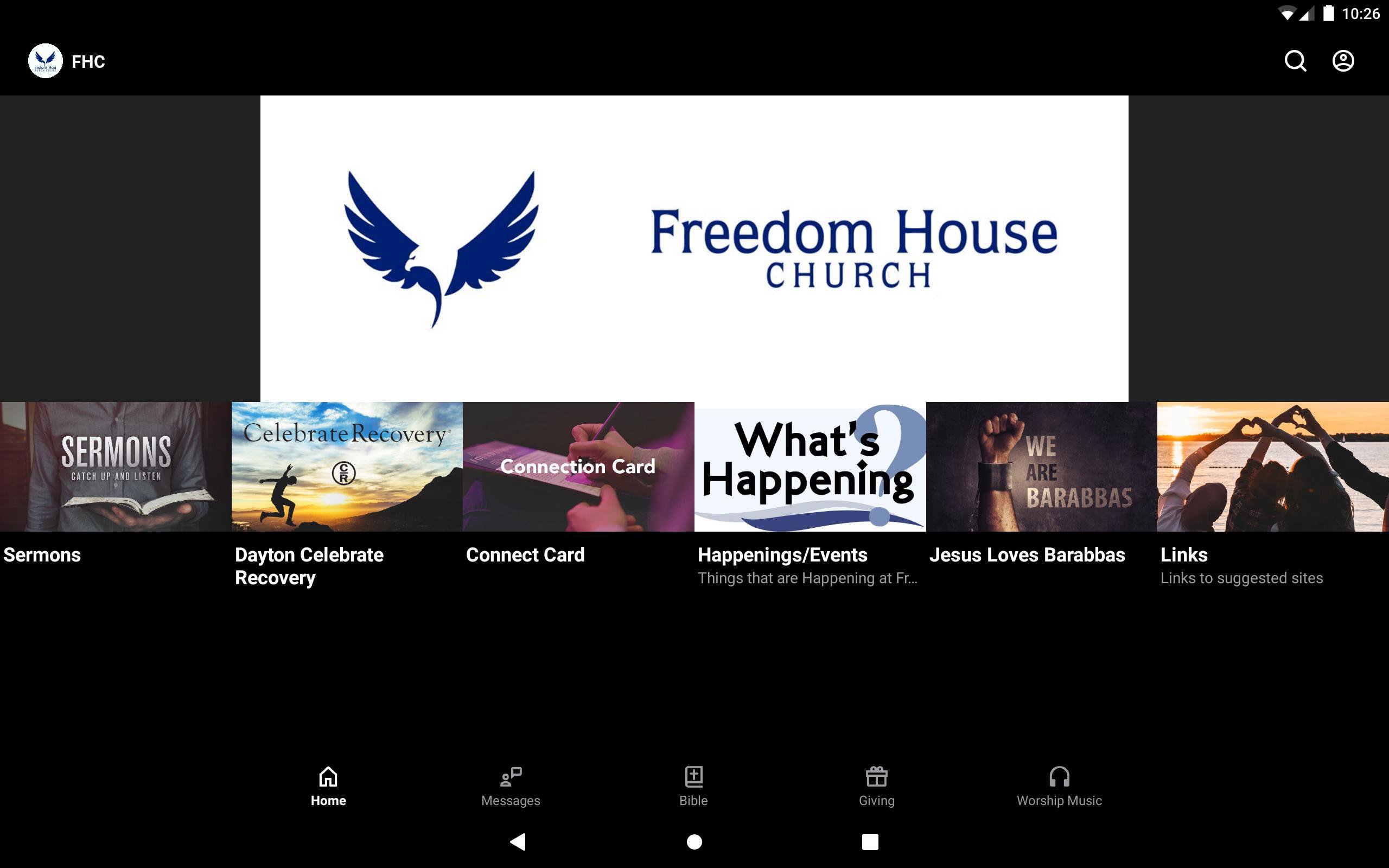Open recent apps with the square button
Image resolution: width=1389 pixels, height=868 pixels.
[x=870, y=841]
